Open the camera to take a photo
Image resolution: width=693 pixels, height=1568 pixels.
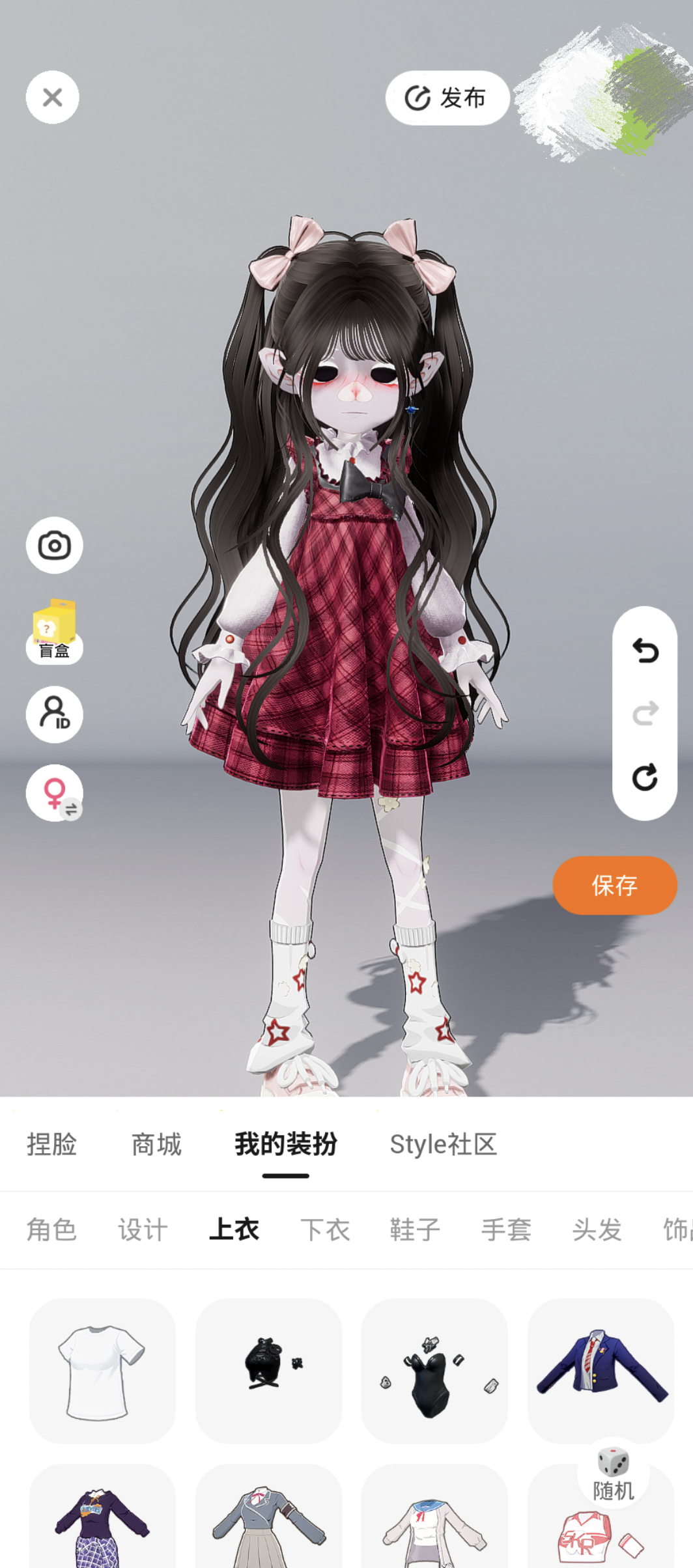54,546
